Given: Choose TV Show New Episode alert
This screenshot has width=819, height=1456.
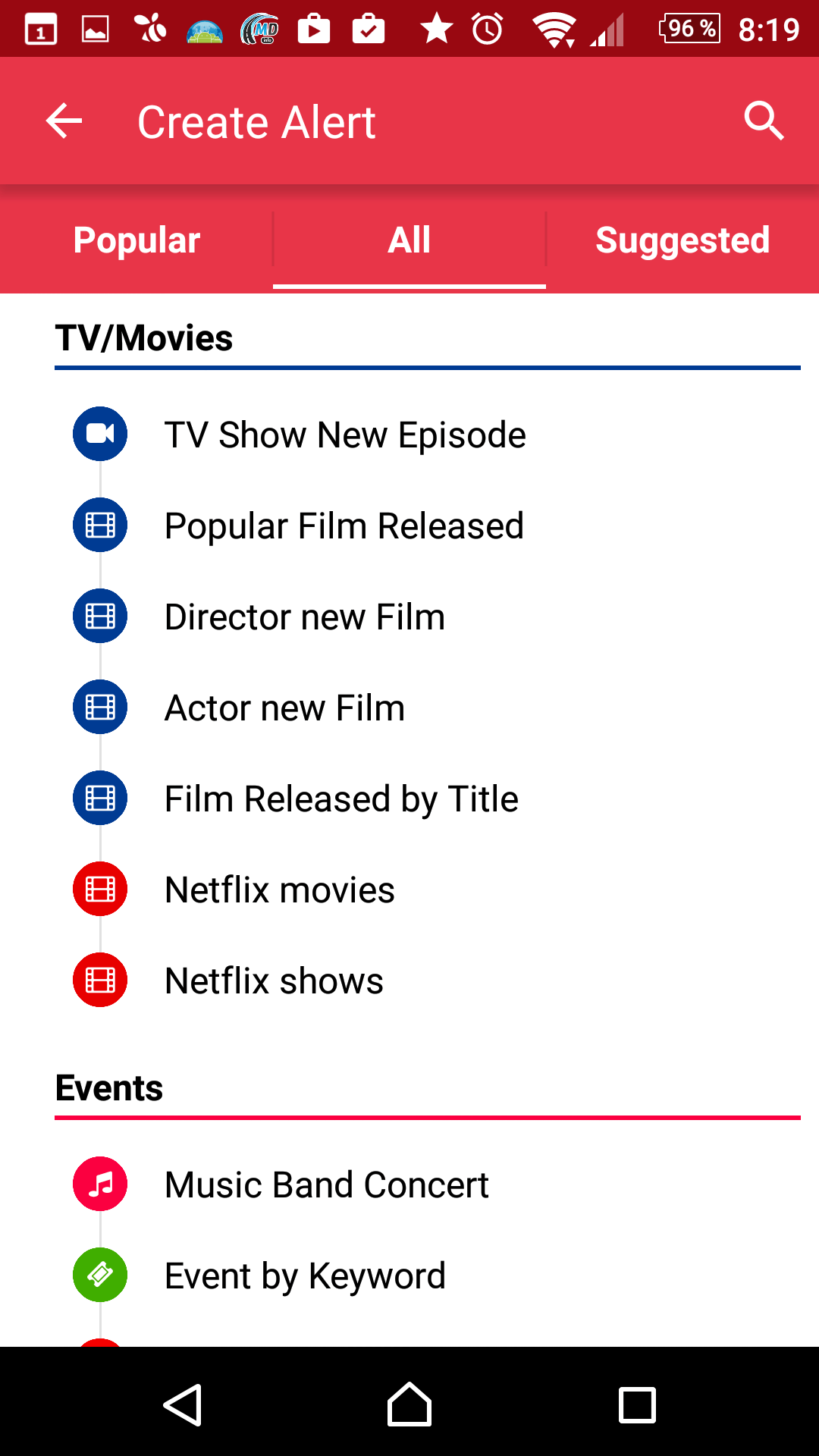Looking at the screenshot, I should [x=428, y=435].
